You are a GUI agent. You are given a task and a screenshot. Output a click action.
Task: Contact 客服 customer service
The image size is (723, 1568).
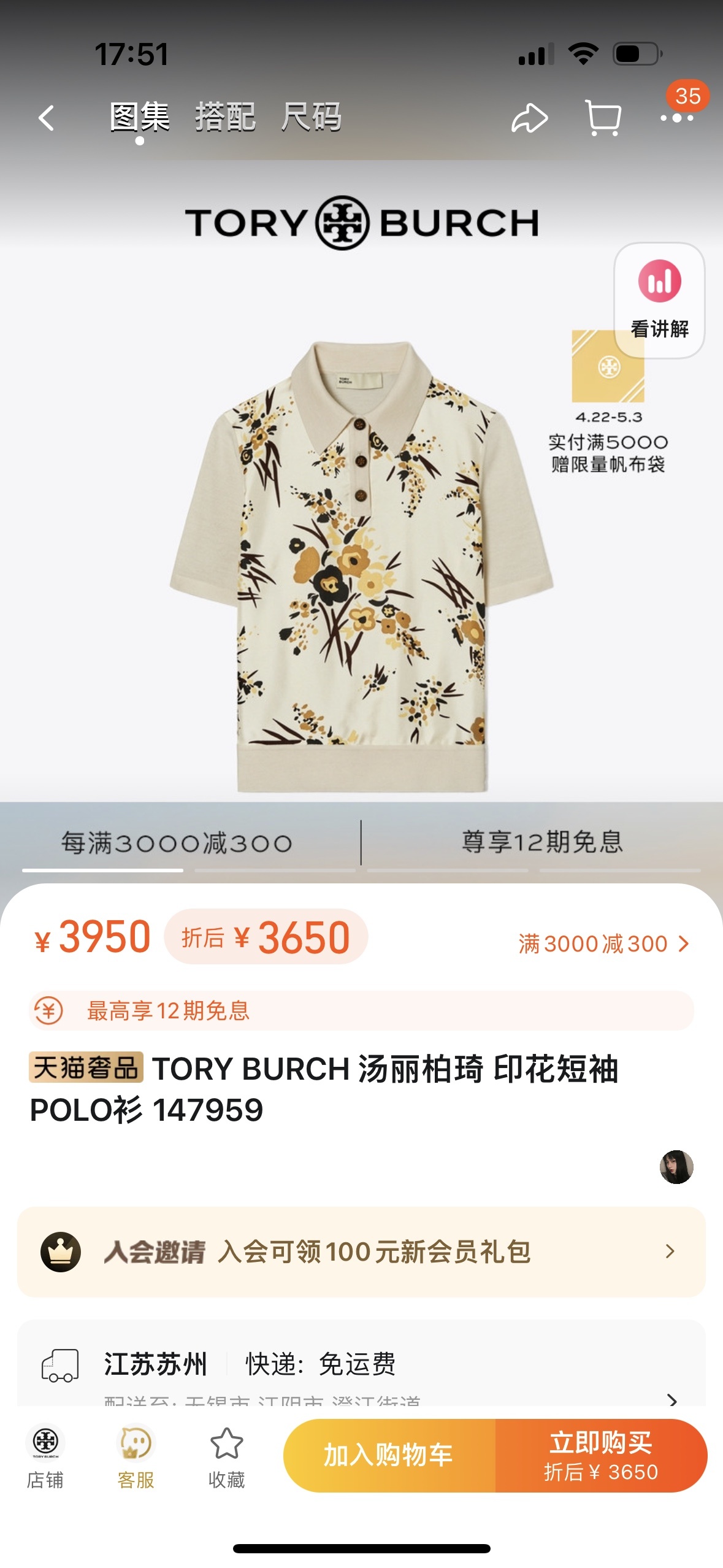(136, 1456)
